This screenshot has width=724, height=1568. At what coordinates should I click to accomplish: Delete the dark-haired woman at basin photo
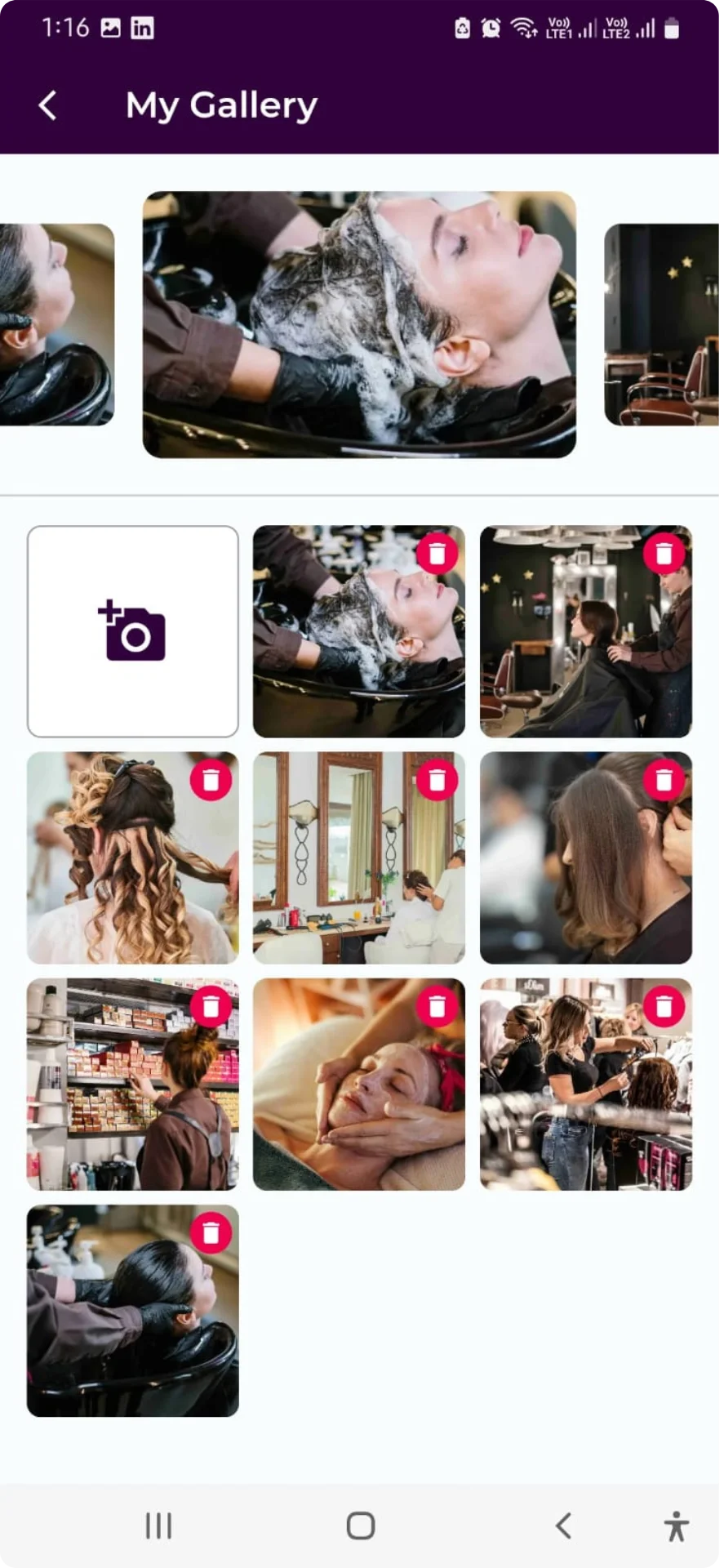point(211,1233)
